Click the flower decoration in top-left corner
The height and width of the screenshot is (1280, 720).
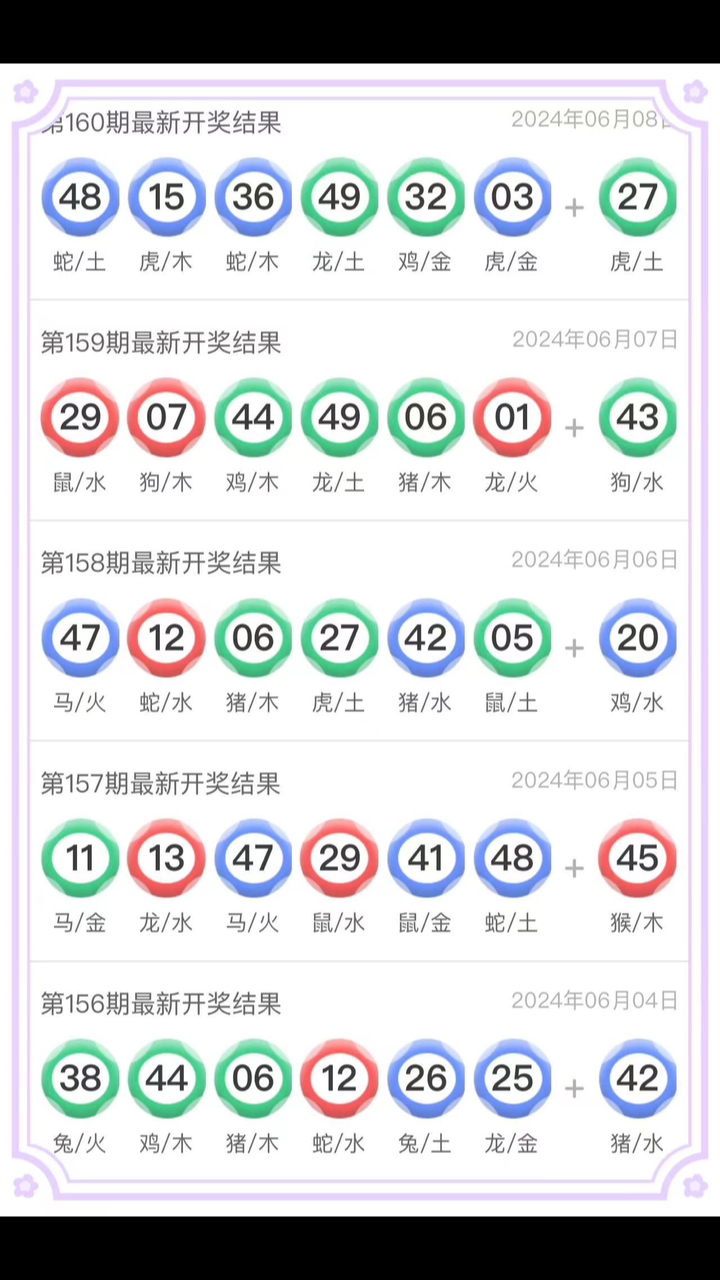coord(25,93)
